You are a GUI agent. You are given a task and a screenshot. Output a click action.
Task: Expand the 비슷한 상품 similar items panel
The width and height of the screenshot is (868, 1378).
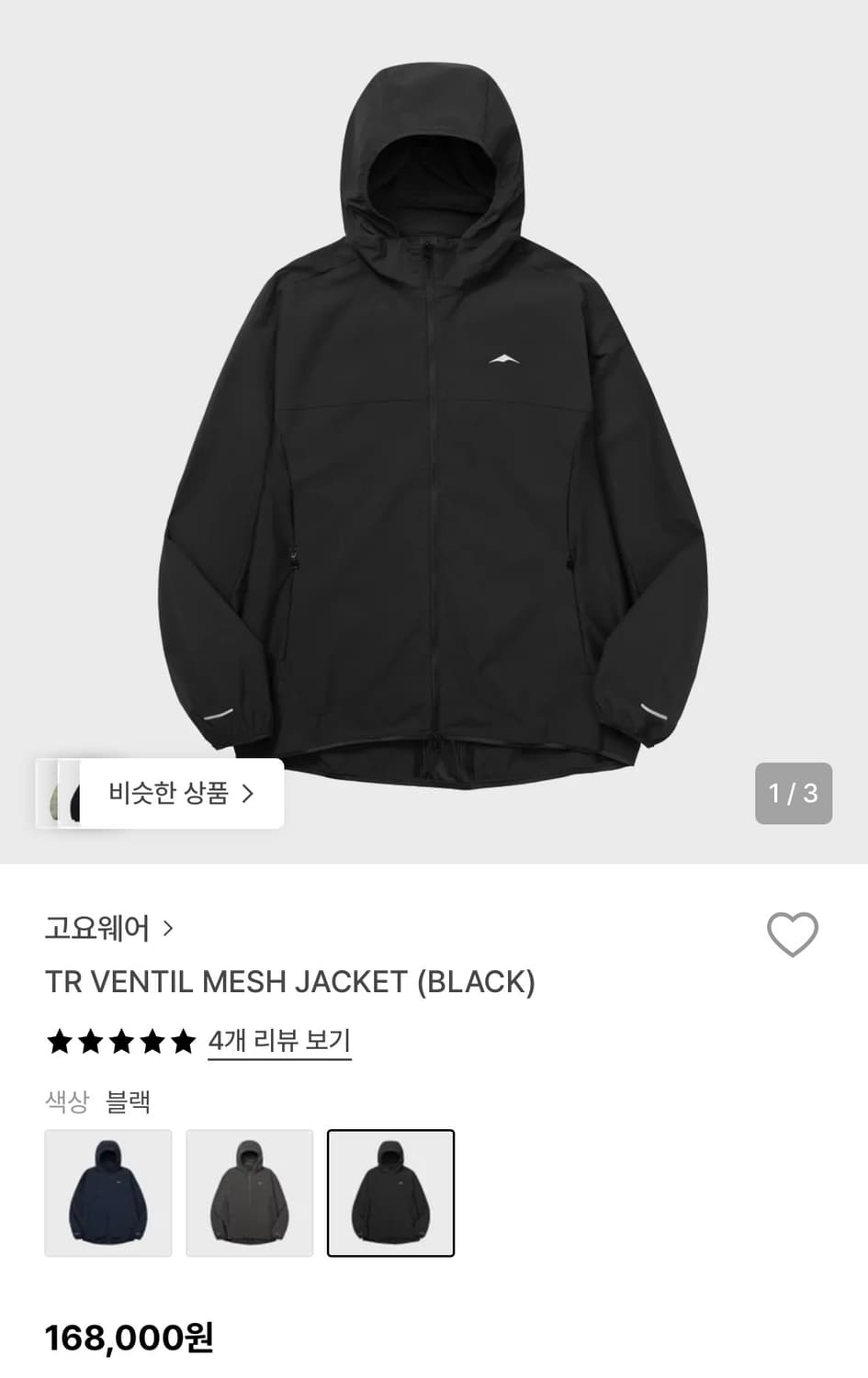170,794
